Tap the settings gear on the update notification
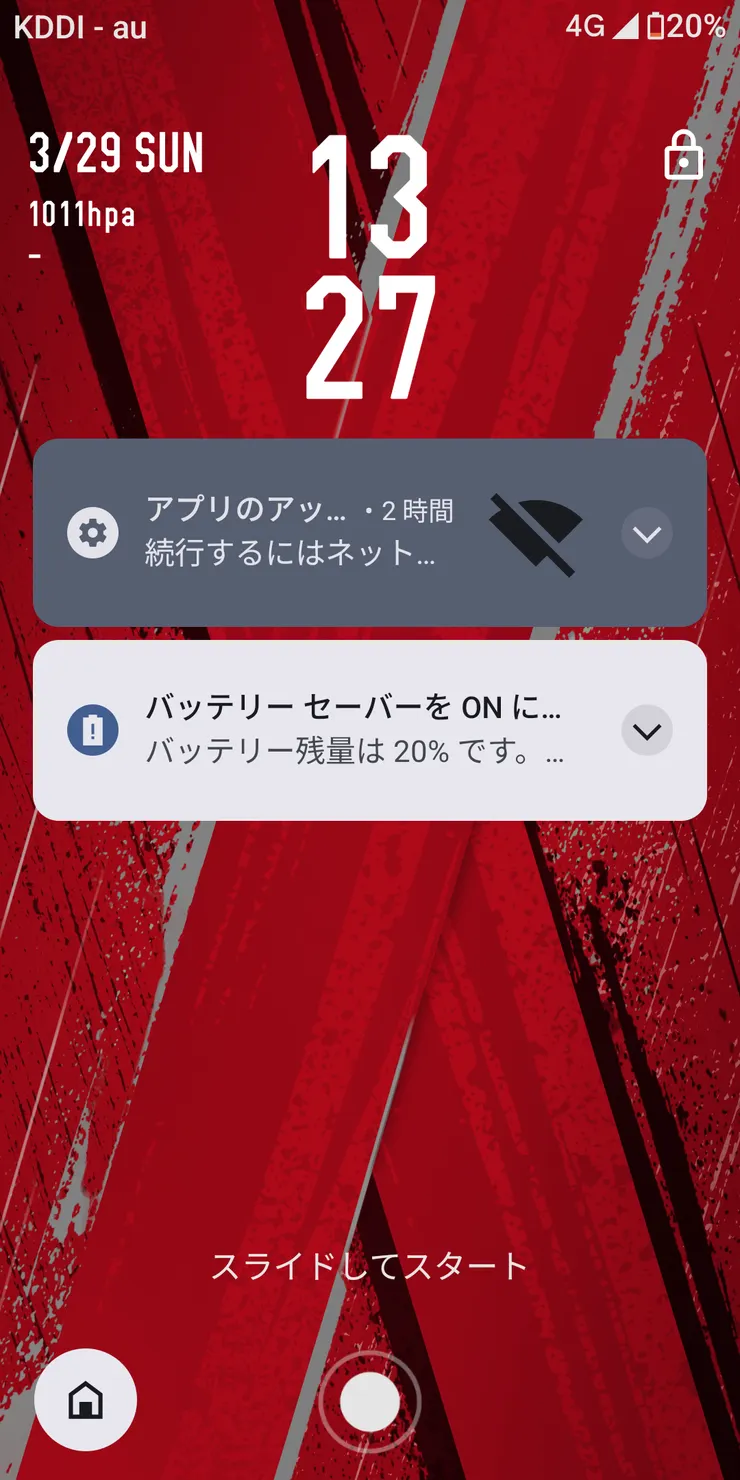This screenshot has height=1480, width=740. click(93, 533)
